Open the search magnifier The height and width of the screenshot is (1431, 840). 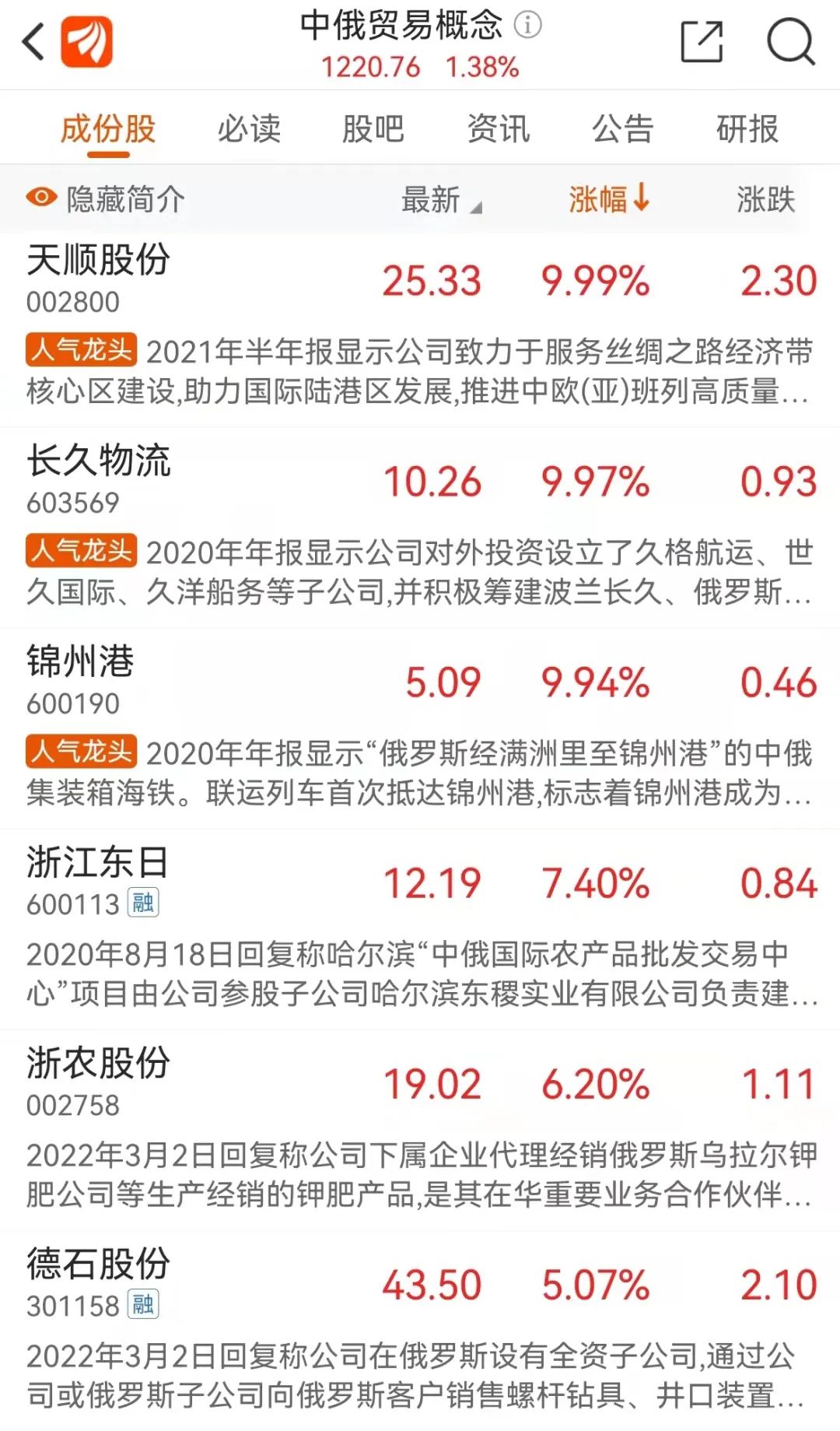click(x=790, y=42)
